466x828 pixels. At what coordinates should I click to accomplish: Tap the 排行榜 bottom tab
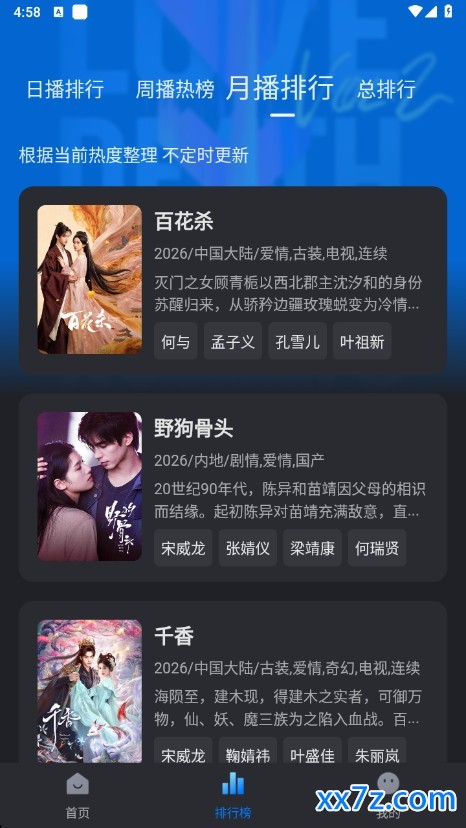click(233, 795)
